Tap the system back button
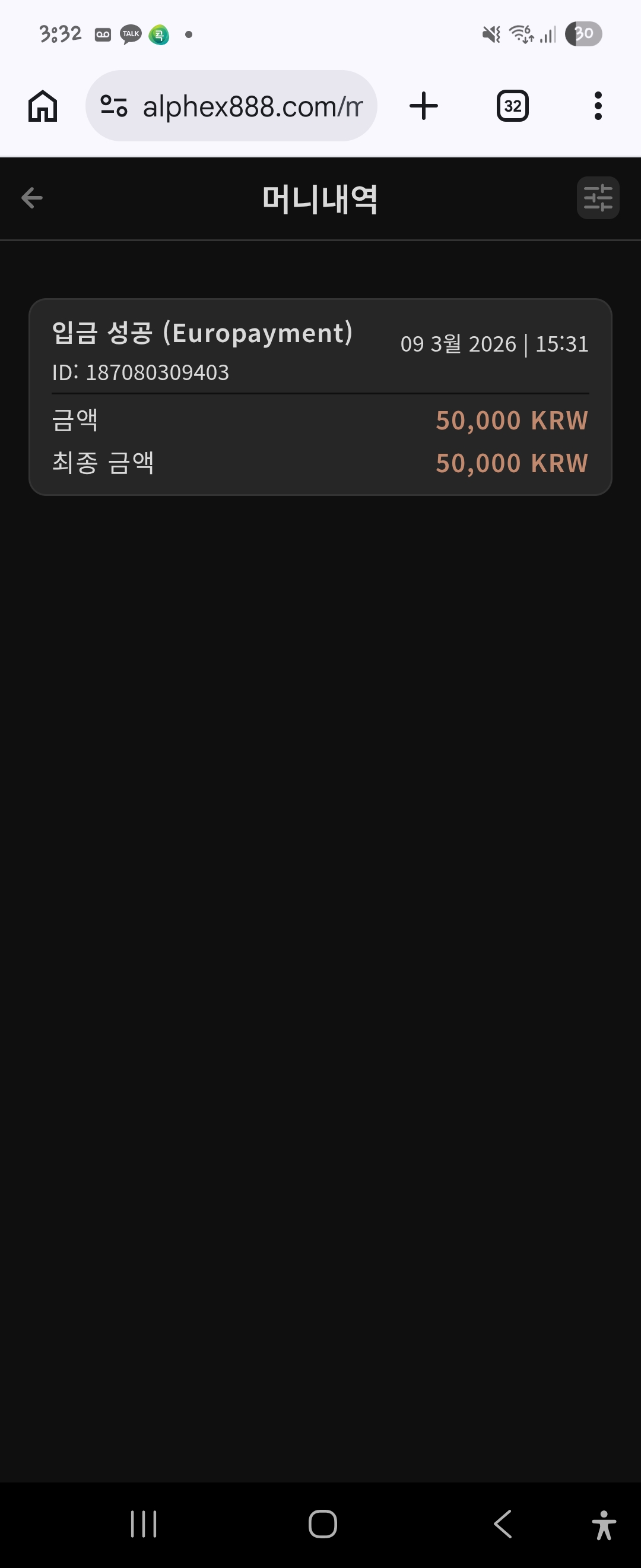The width and height of the screenshot is (641, 1568). (x=502, y=1523)
